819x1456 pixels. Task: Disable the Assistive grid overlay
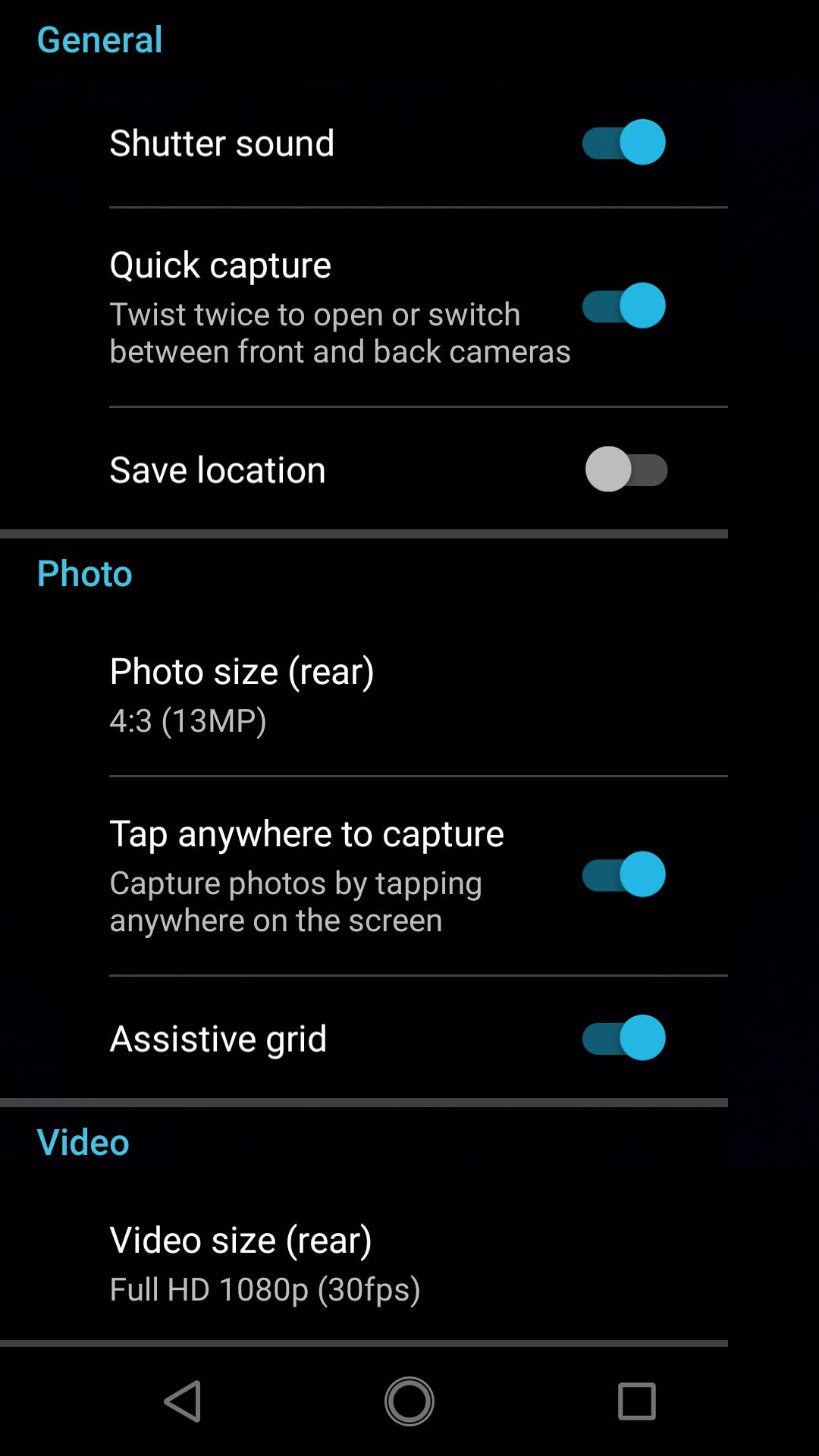pos(623,1038)
